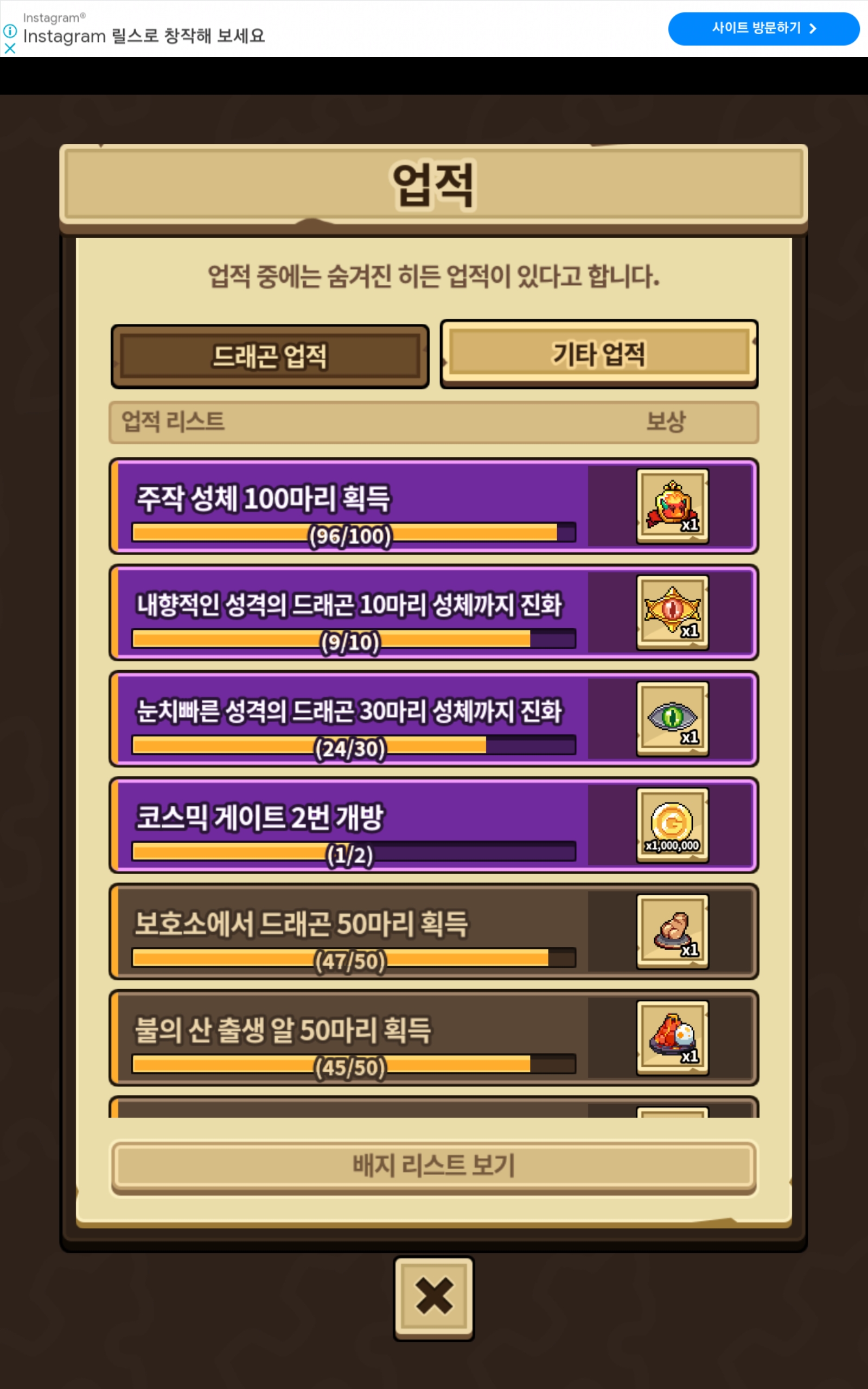Tap 사이트 방문하기 on the Instagram ad

click(763, 28)
